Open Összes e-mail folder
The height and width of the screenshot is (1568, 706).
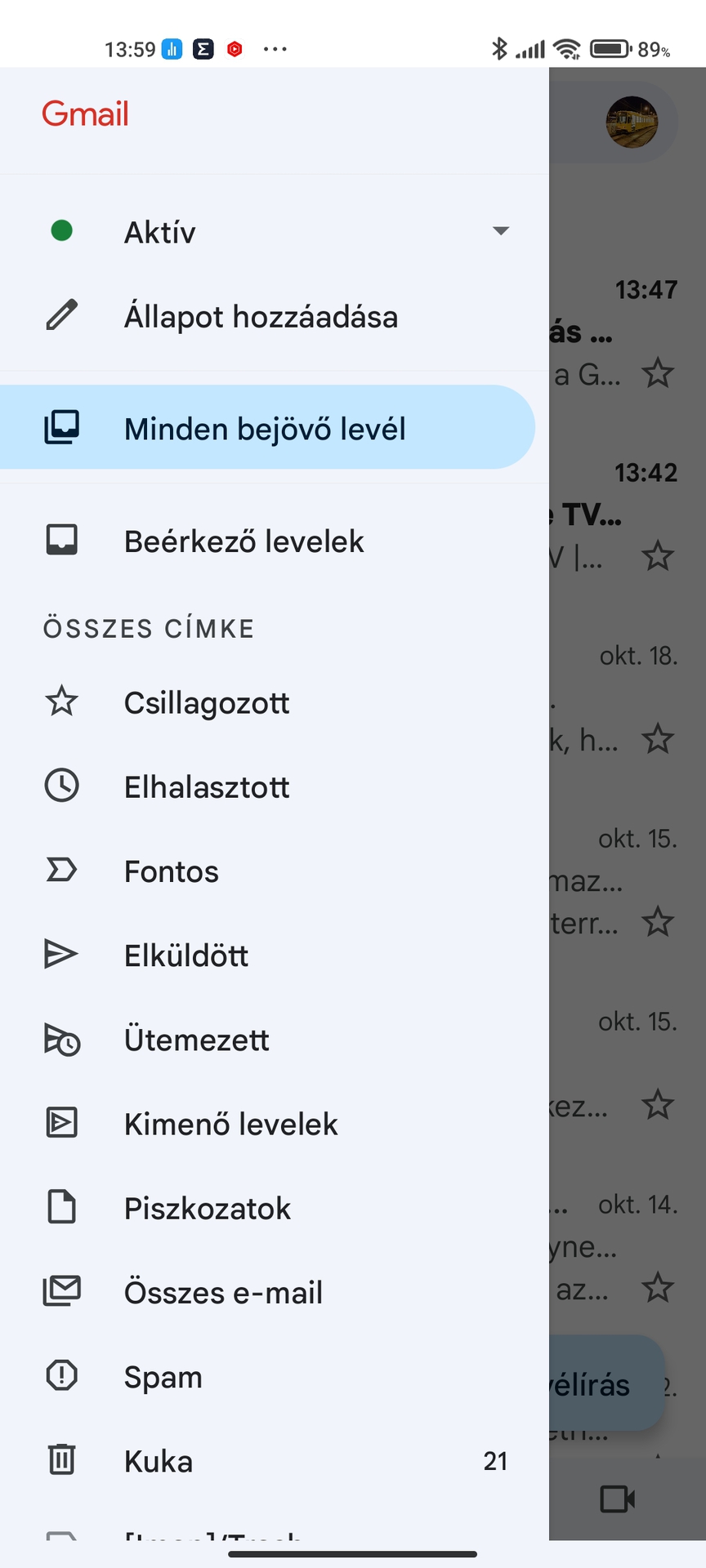pyautogui.click(x=223, y=1292)
